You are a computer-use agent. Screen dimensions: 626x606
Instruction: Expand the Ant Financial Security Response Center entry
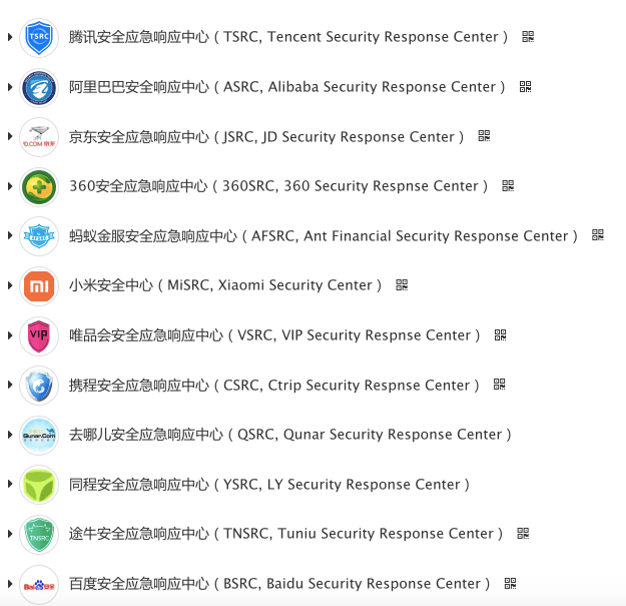tap(9, 236)
